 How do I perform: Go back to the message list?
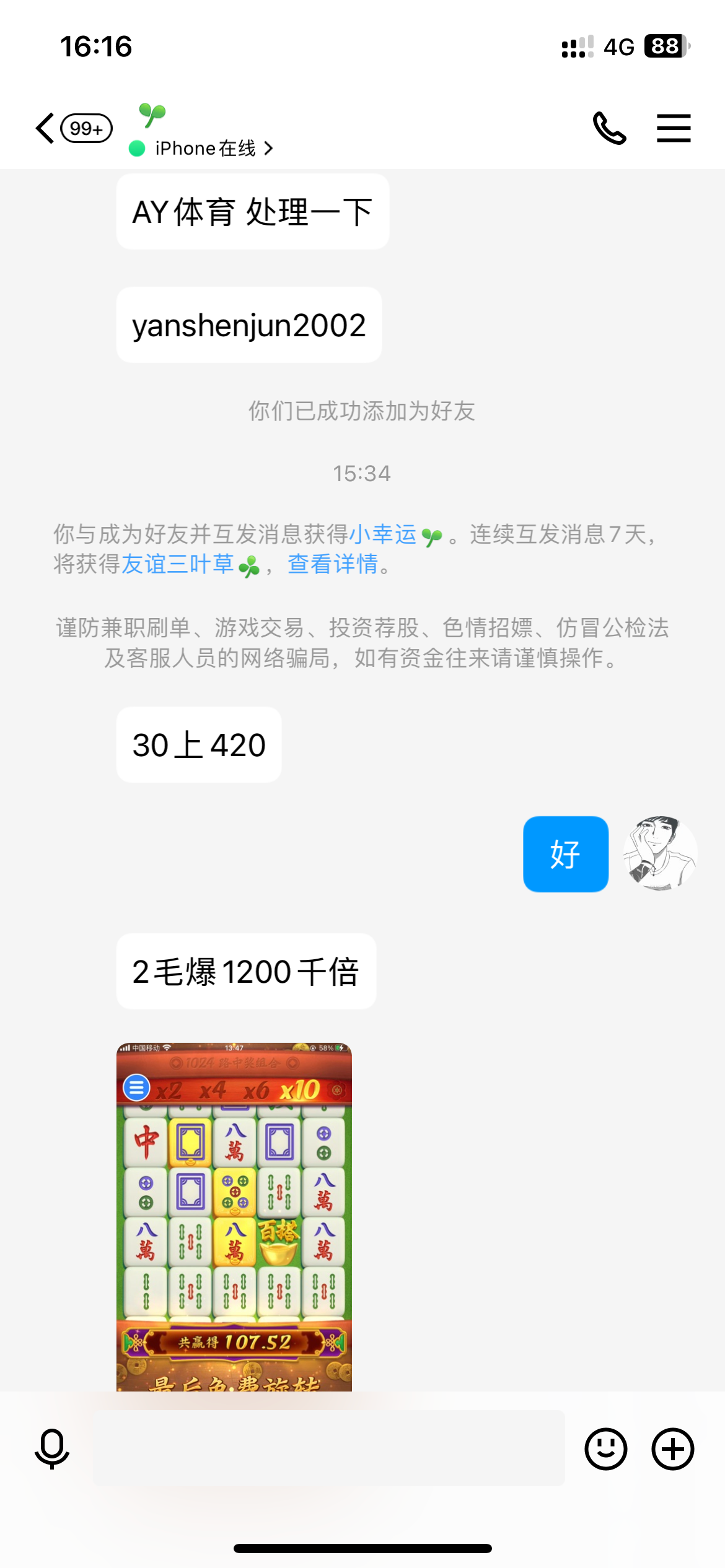46,129
